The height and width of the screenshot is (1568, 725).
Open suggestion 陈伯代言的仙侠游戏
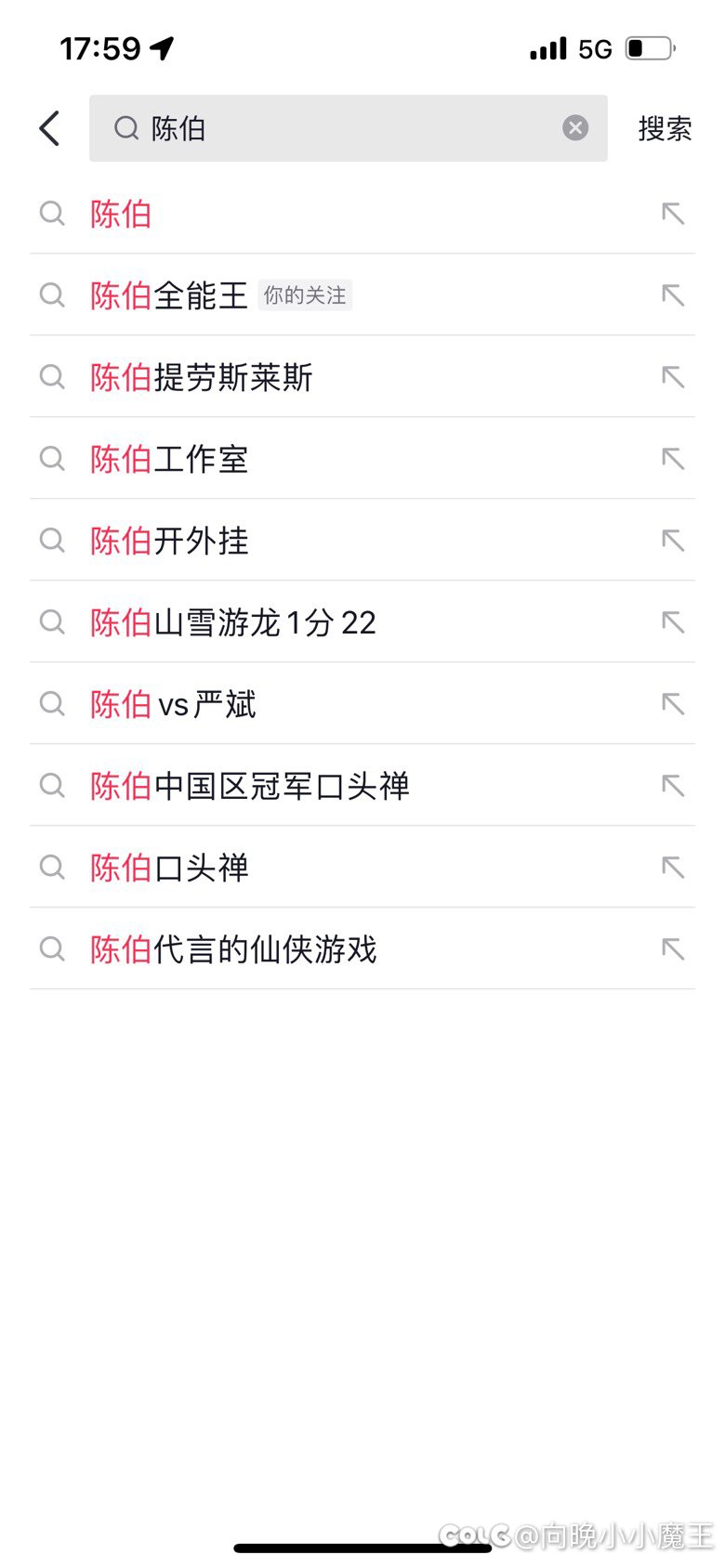point(232,949)
